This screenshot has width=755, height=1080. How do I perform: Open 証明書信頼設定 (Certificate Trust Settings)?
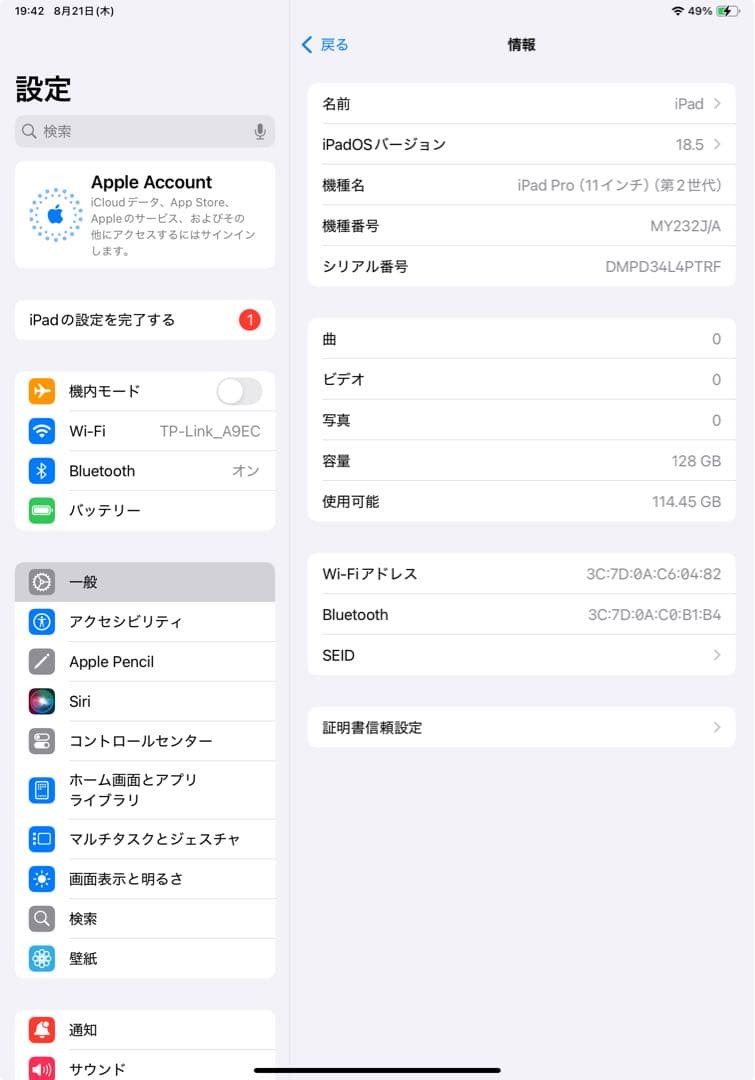tap(522, 727)
